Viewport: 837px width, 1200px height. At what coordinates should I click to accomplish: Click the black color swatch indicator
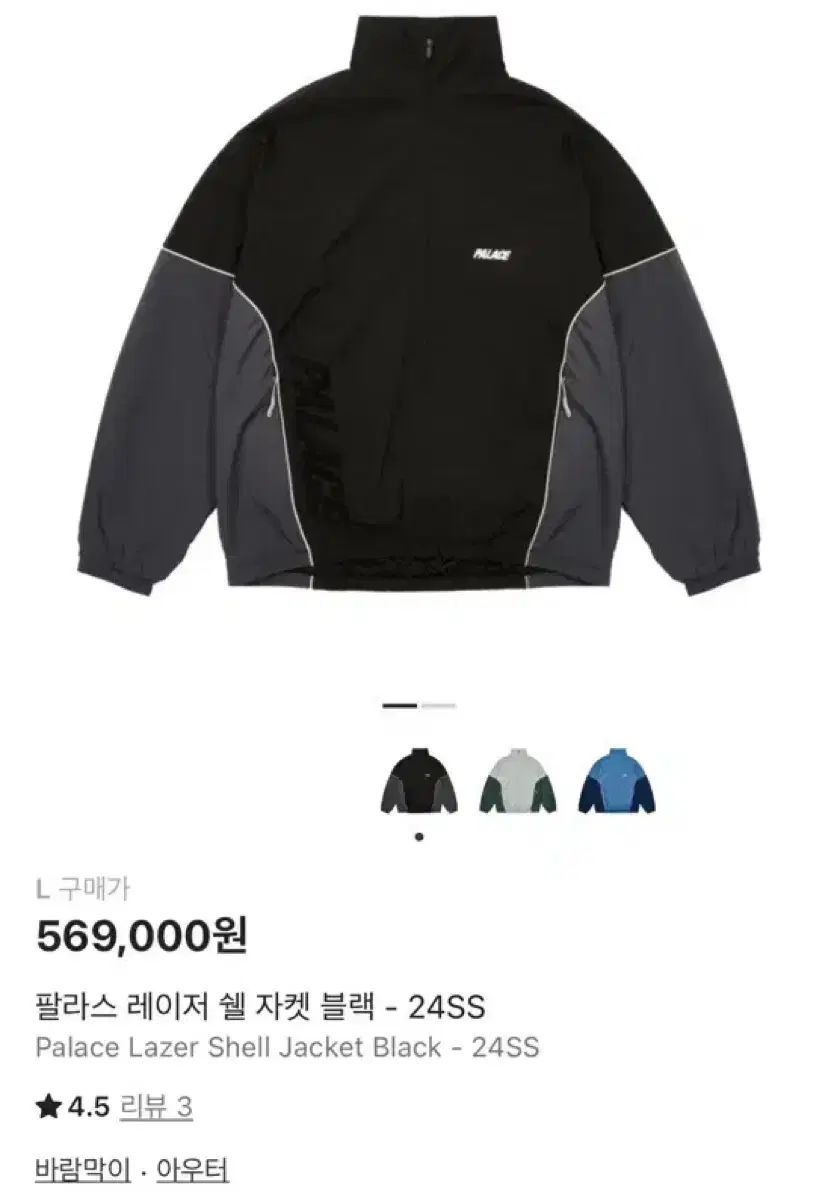[404, 706]
